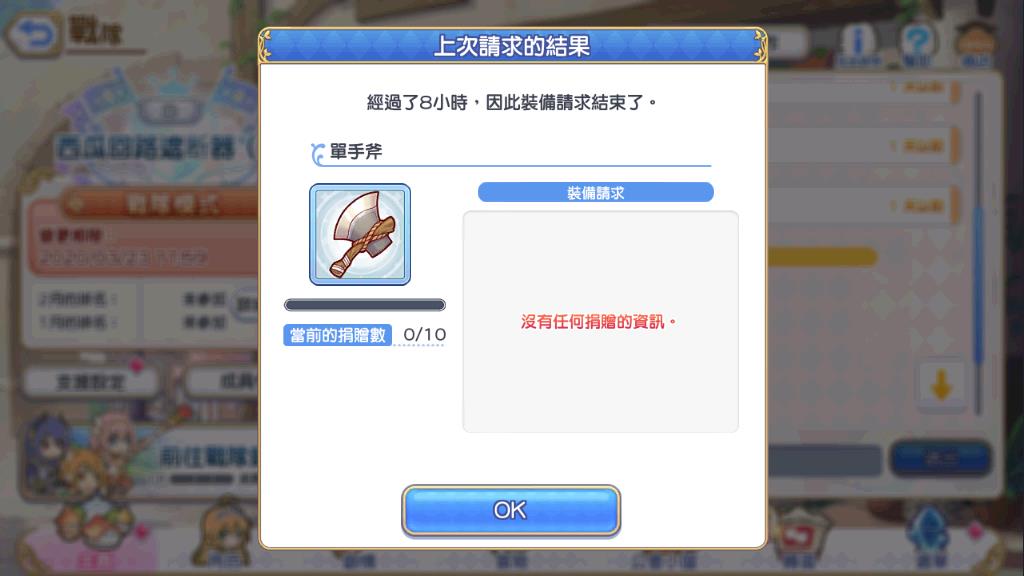Confirm the request result with OK
This screenshot has height=576, width=1024.
coord(511,510)
